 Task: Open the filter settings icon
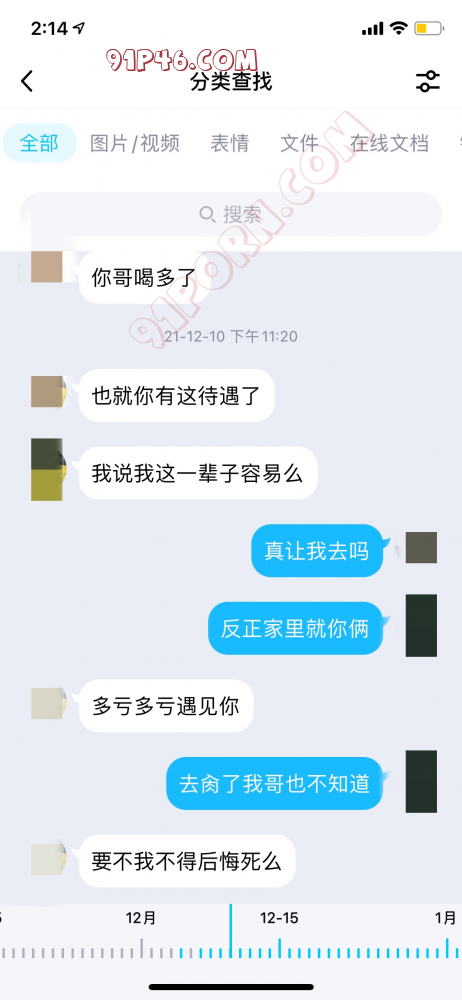point(428,82)
